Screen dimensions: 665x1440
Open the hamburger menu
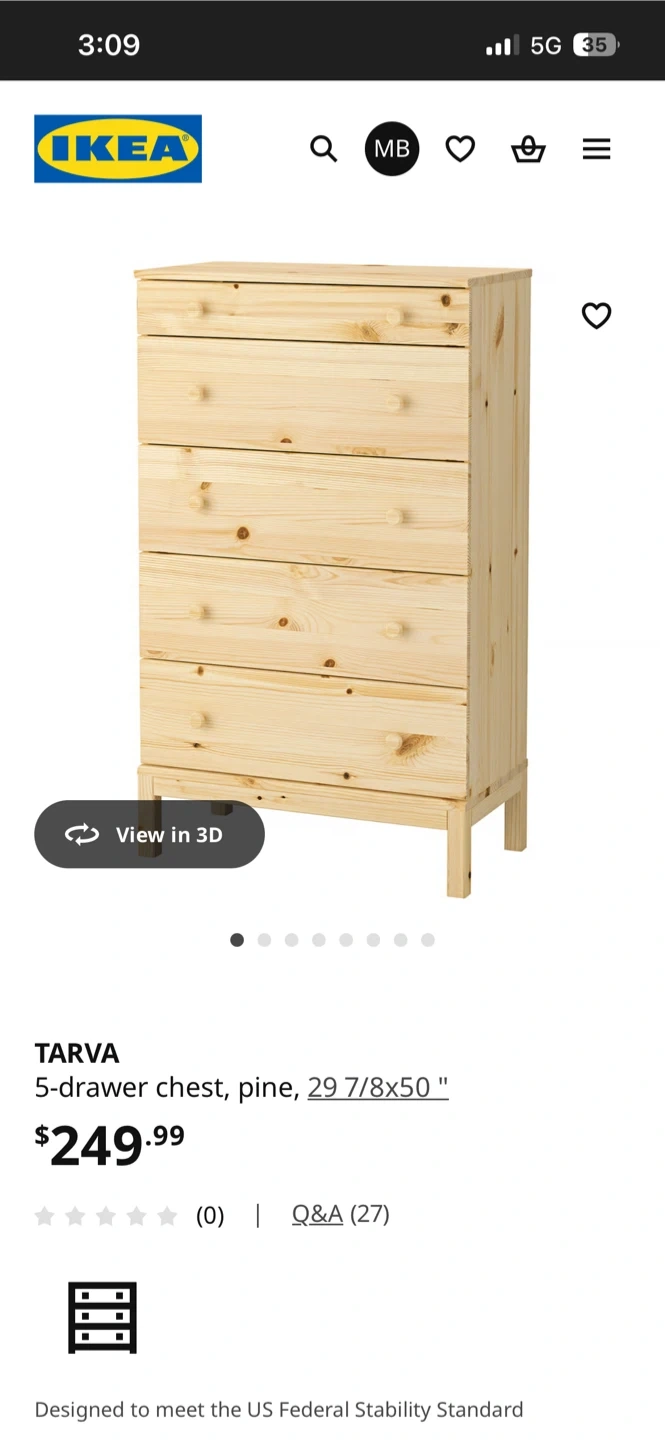596,149
